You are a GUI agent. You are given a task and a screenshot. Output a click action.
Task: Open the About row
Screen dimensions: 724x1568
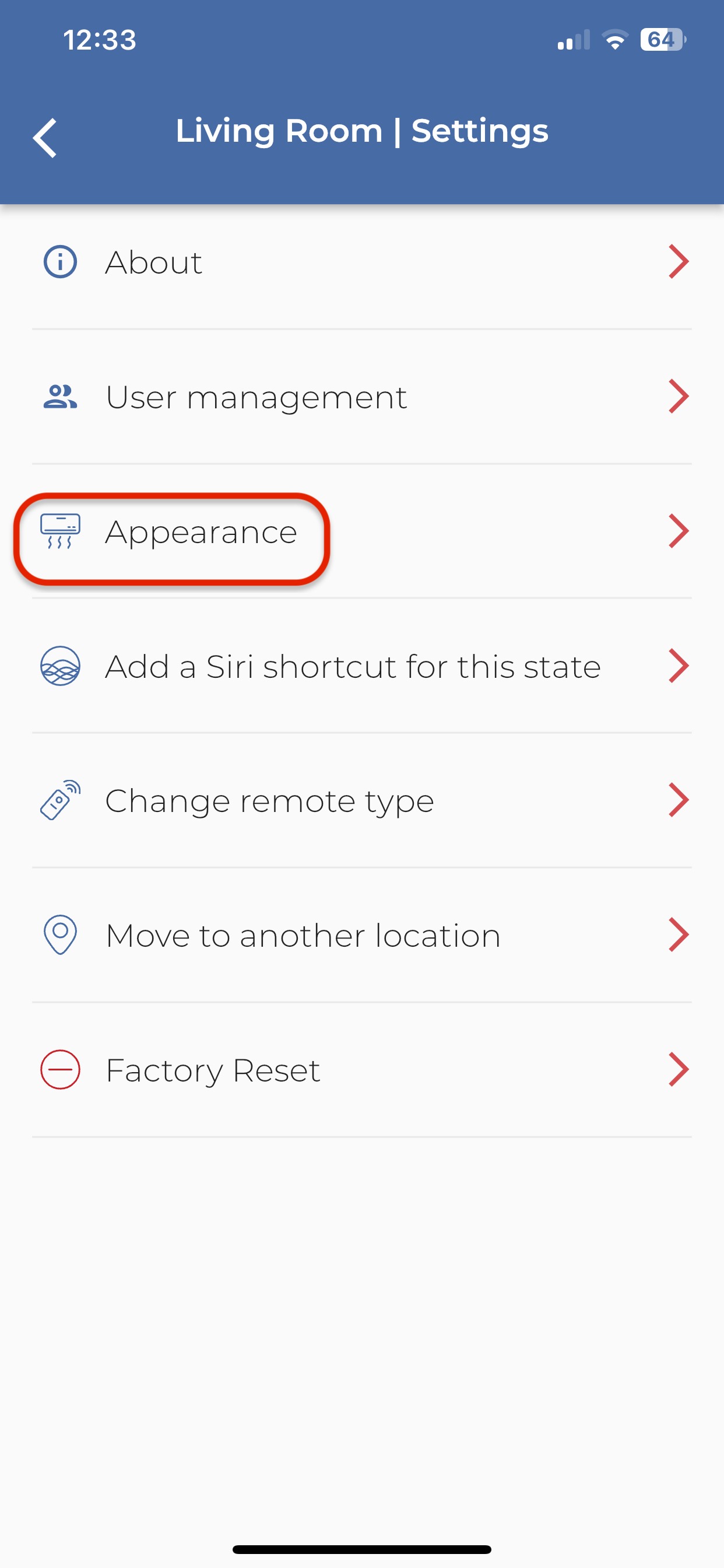(361, 262)
